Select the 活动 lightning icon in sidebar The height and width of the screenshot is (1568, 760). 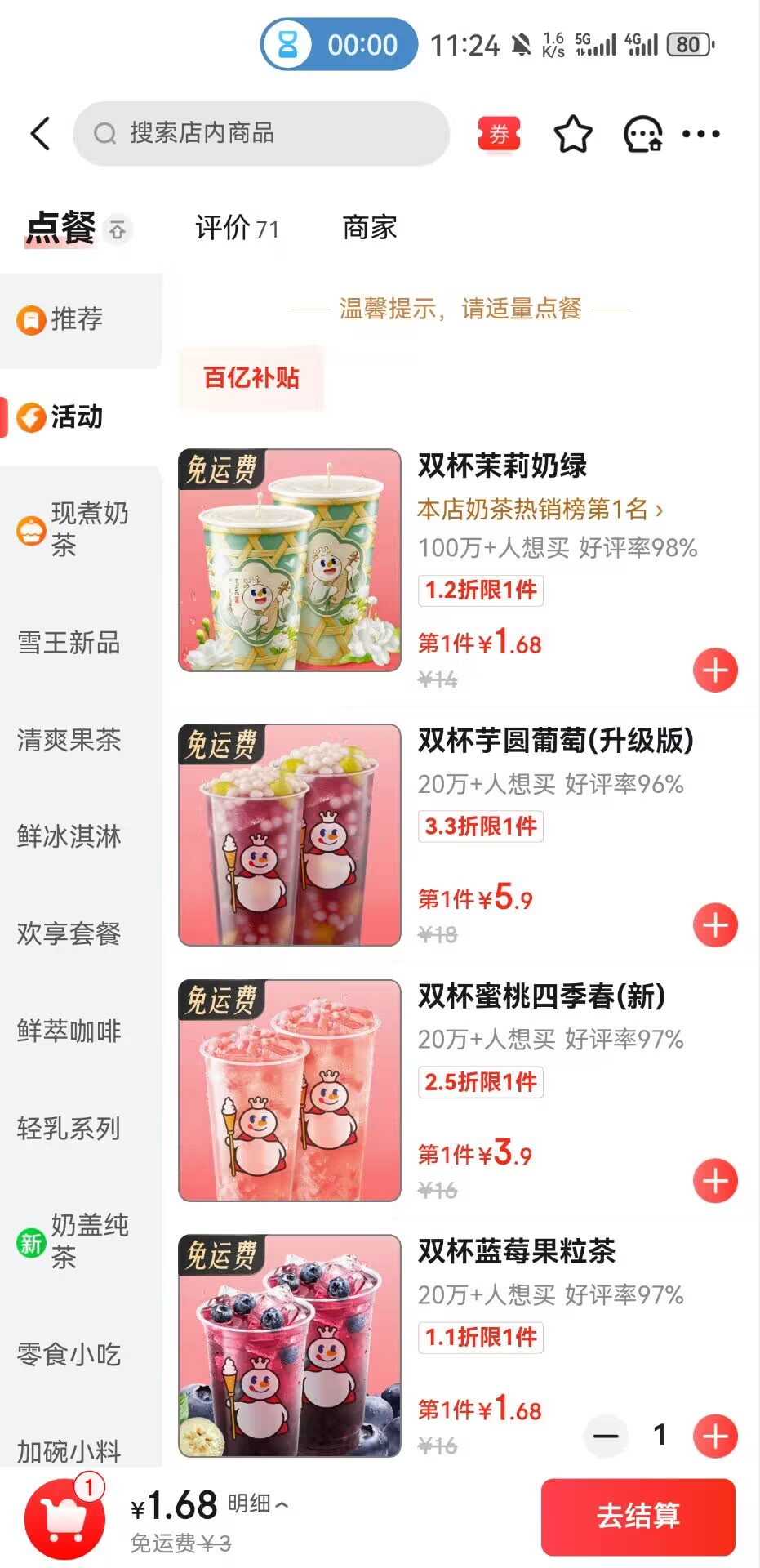pyautogui.click(x=29, y=417)
